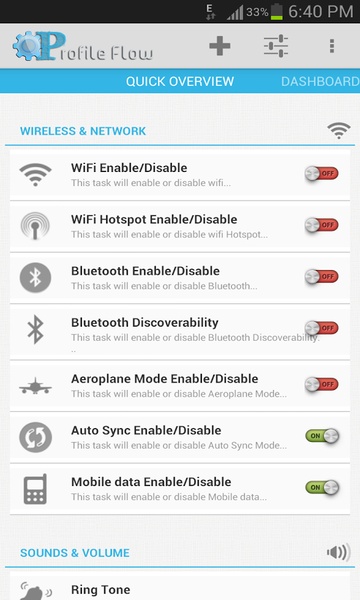Switch to the Dashboard tab
The width and height of the screenshot is (360, 600).
coord(320,82)
